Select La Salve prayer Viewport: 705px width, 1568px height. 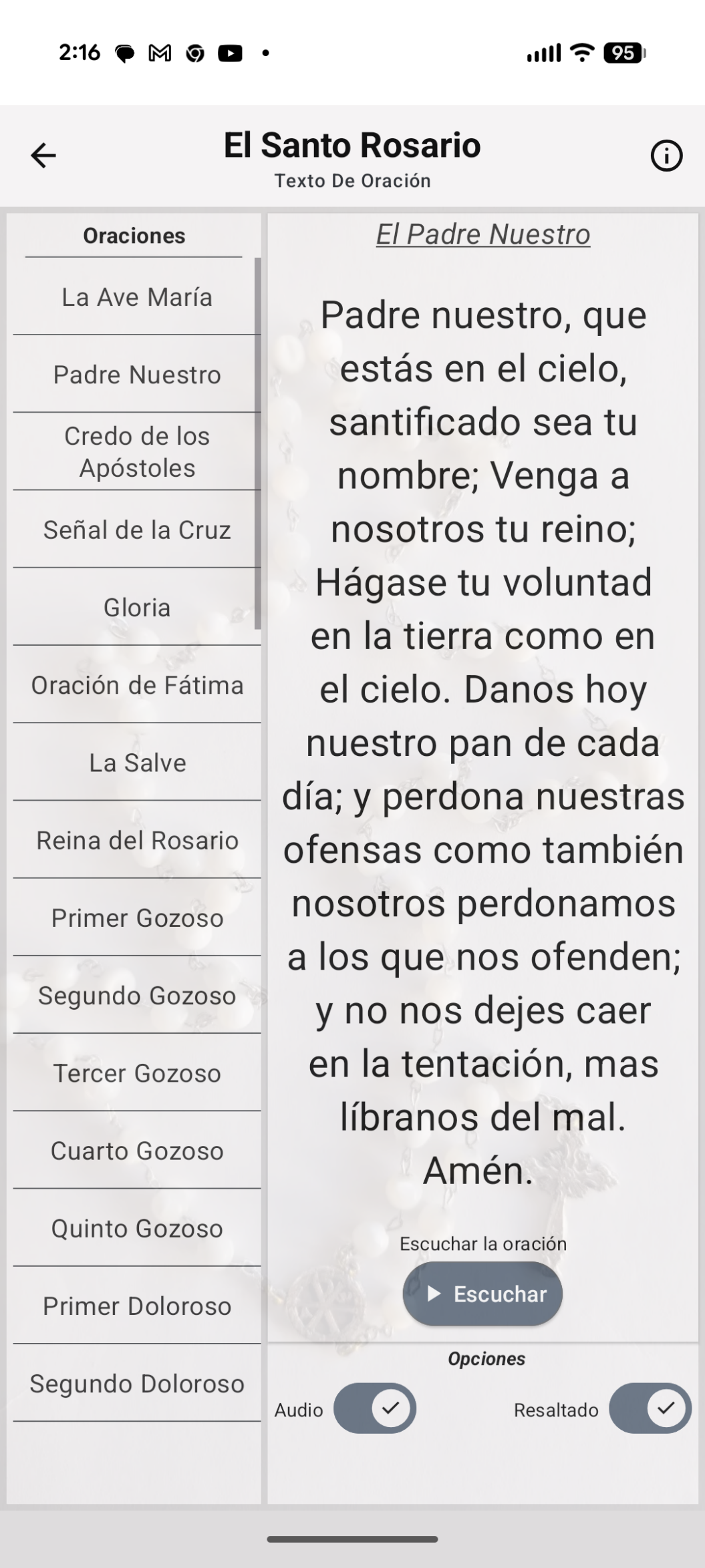pos(137,763)
